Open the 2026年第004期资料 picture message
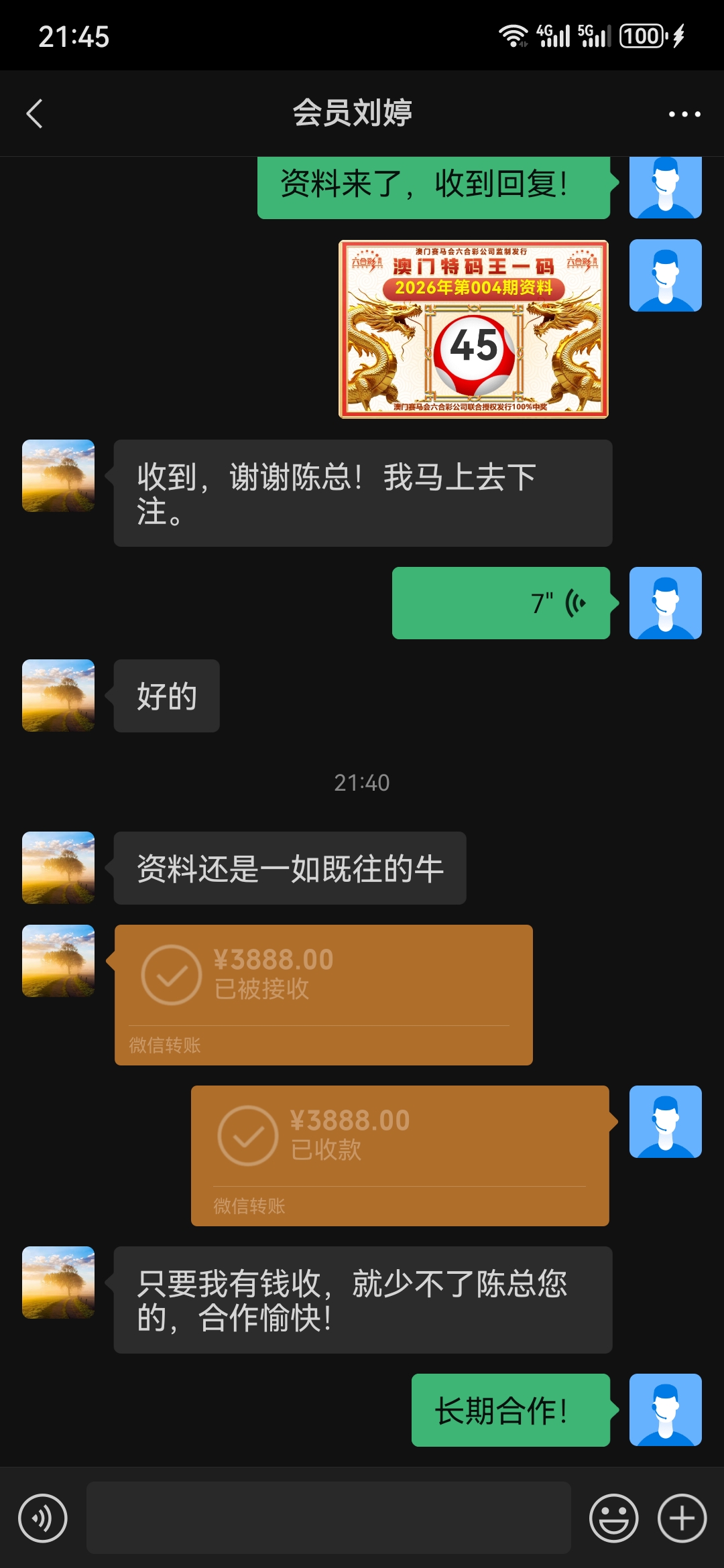 tap(473, 329)
